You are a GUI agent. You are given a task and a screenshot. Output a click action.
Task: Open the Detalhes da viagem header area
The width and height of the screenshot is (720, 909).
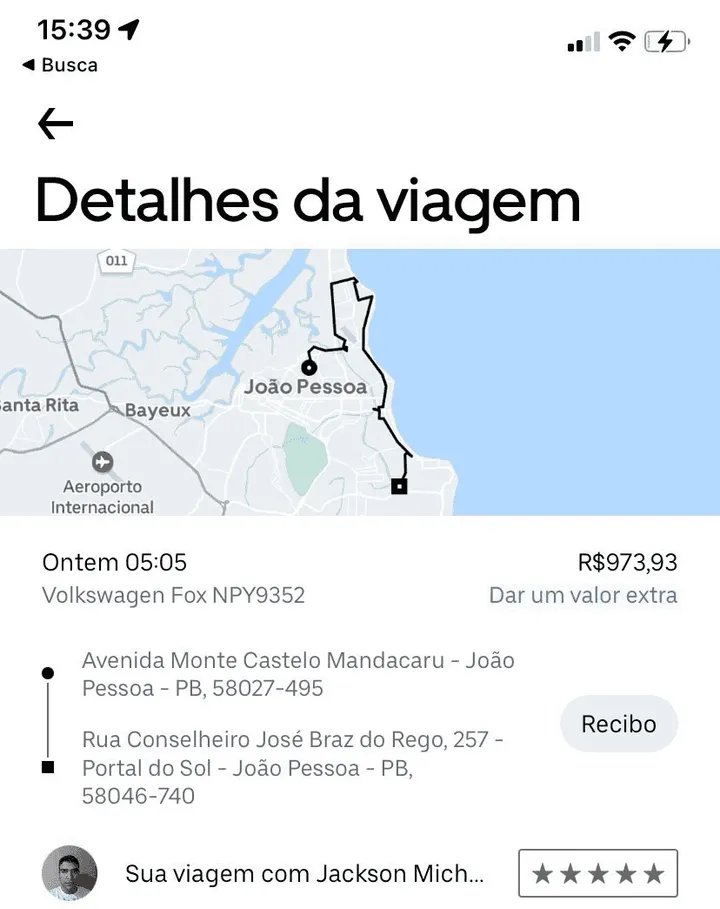coord(307,200)
